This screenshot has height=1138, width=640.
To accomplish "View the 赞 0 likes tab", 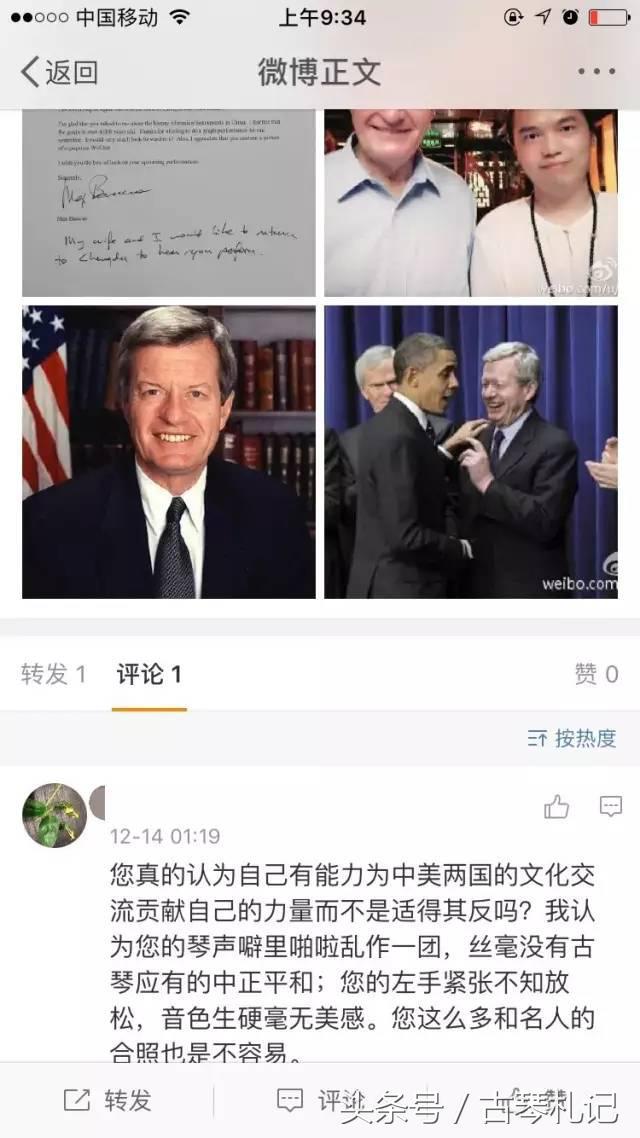I will point(595,674).
